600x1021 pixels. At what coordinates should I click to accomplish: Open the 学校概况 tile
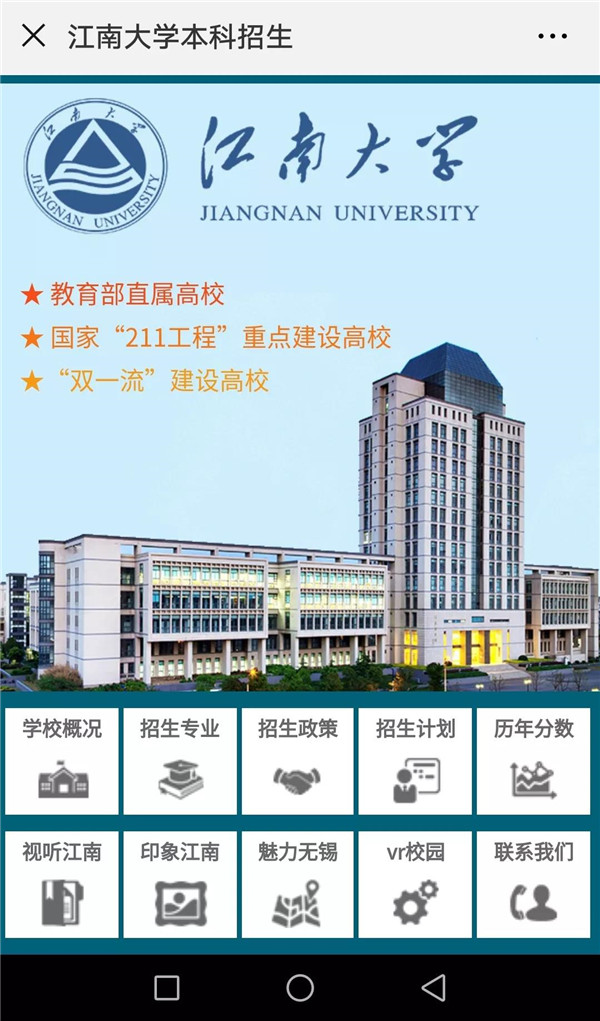pyautogui.click(x=62, y=761)
